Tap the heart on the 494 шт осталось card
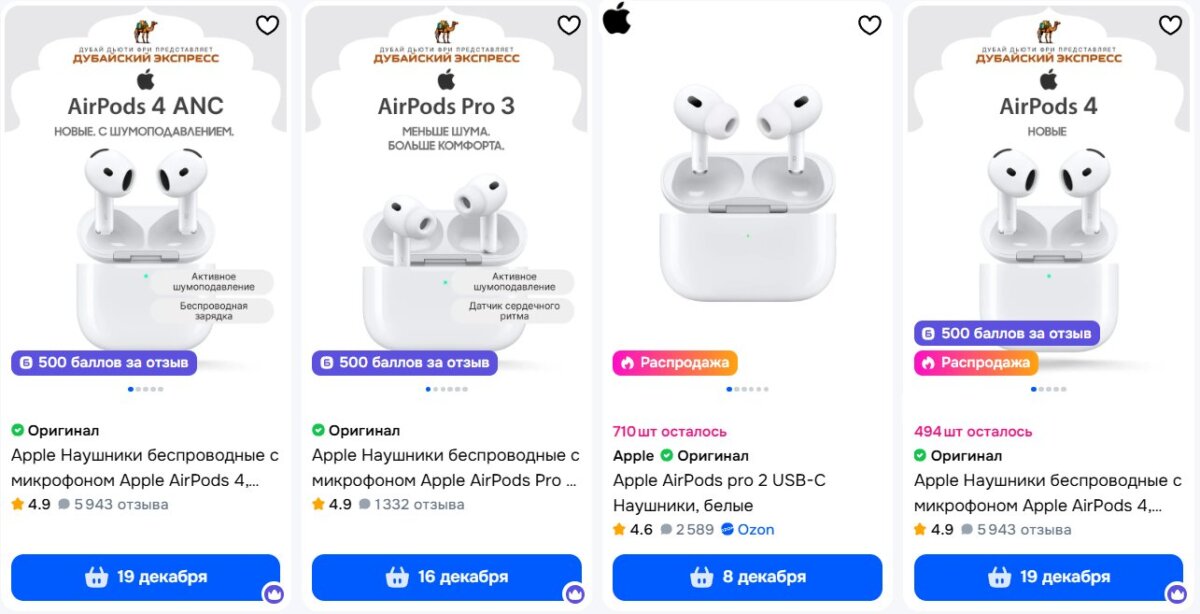1200x614 pixels. [1170, 25]
